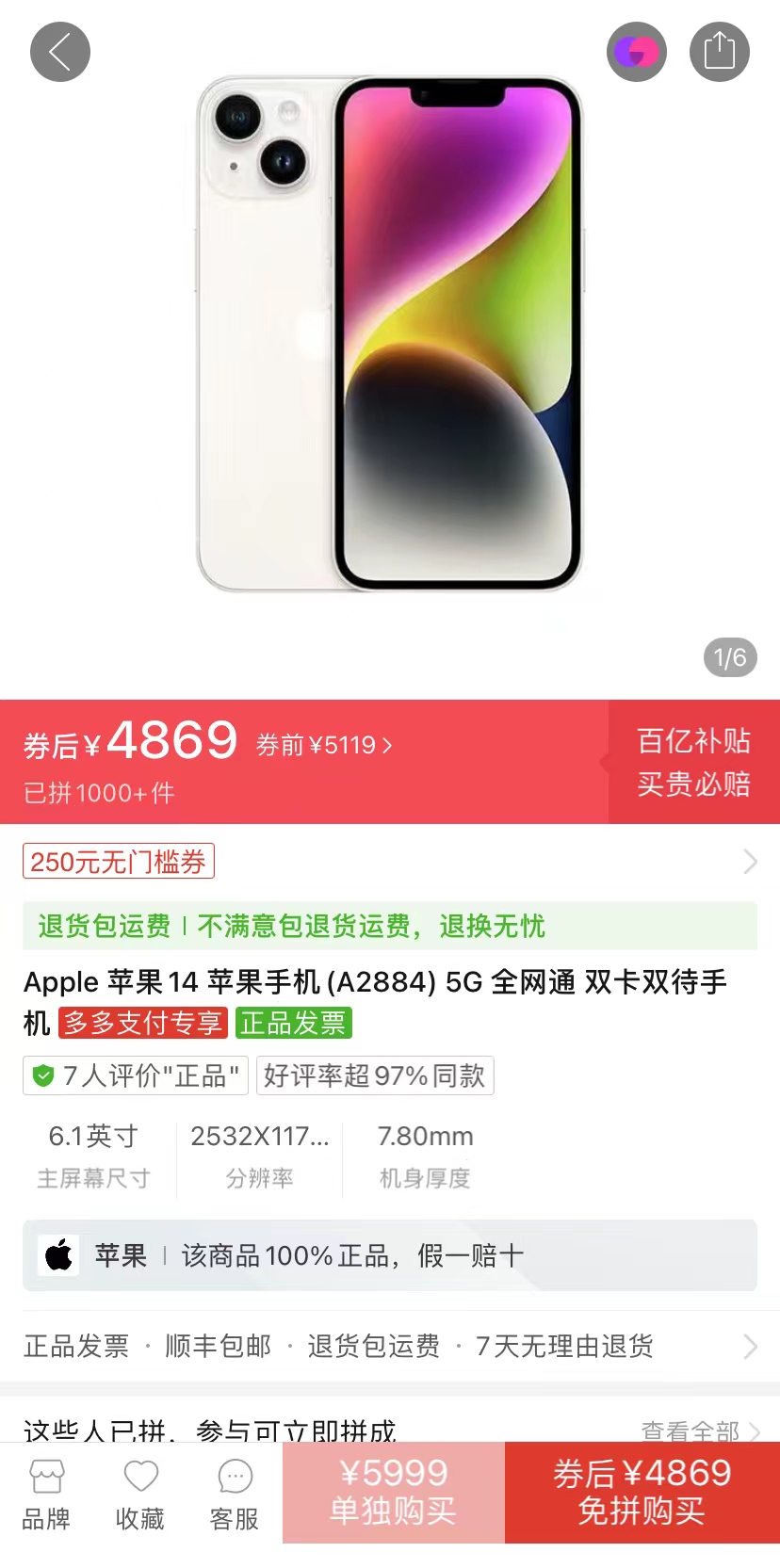Tap the back arrow icon

(59, 51)
